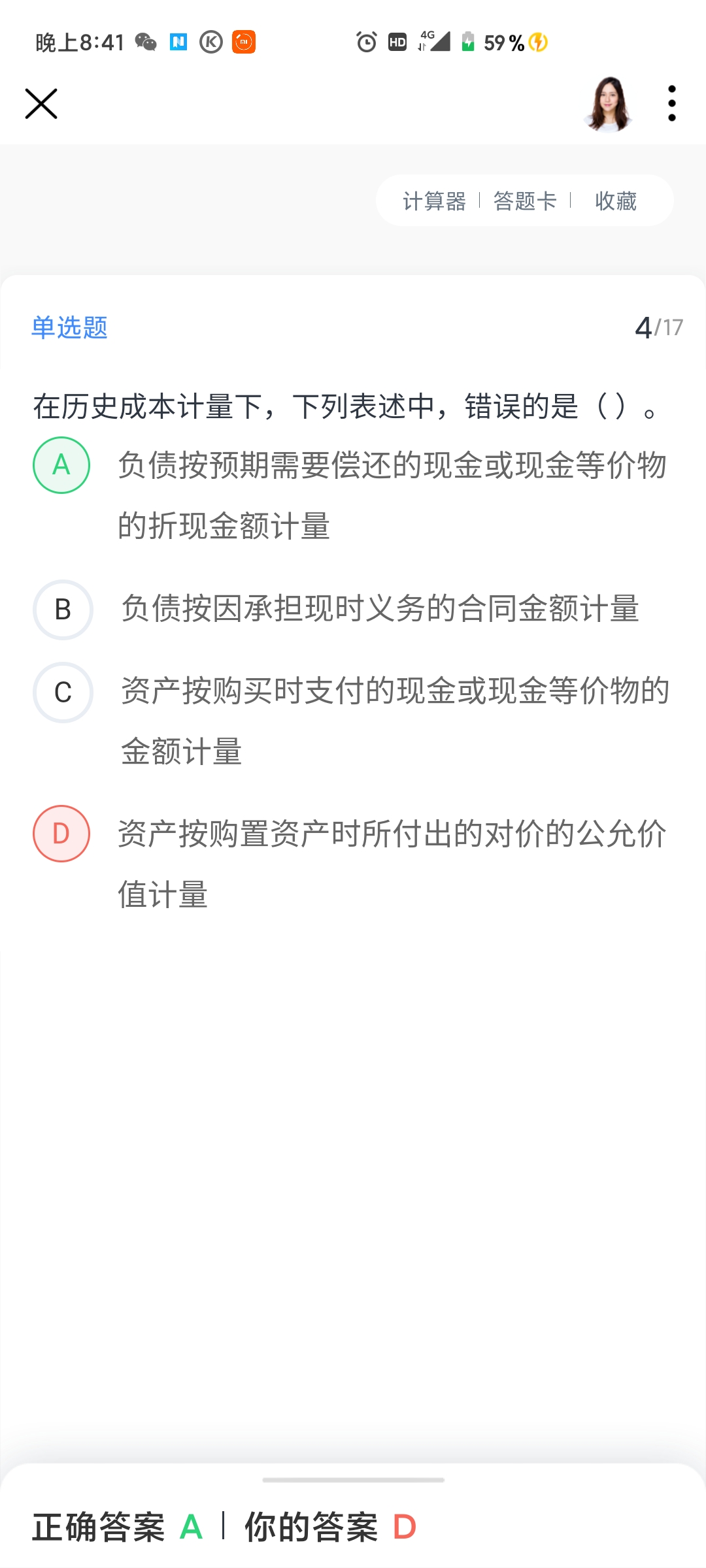
Task: Add this question to 收藏
Action: click(x=615, y=201)
